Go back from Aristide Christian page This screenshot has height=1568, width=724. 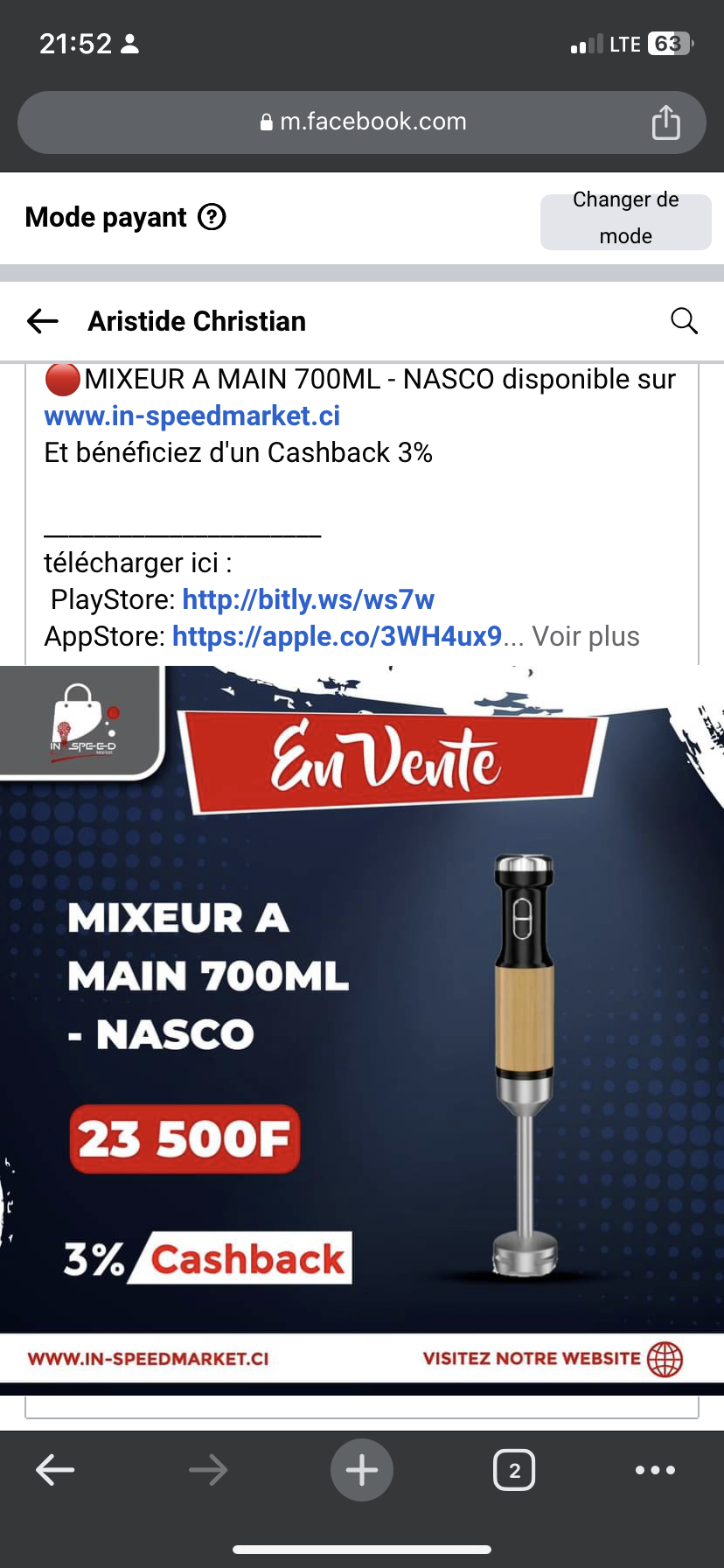[43, 321]
